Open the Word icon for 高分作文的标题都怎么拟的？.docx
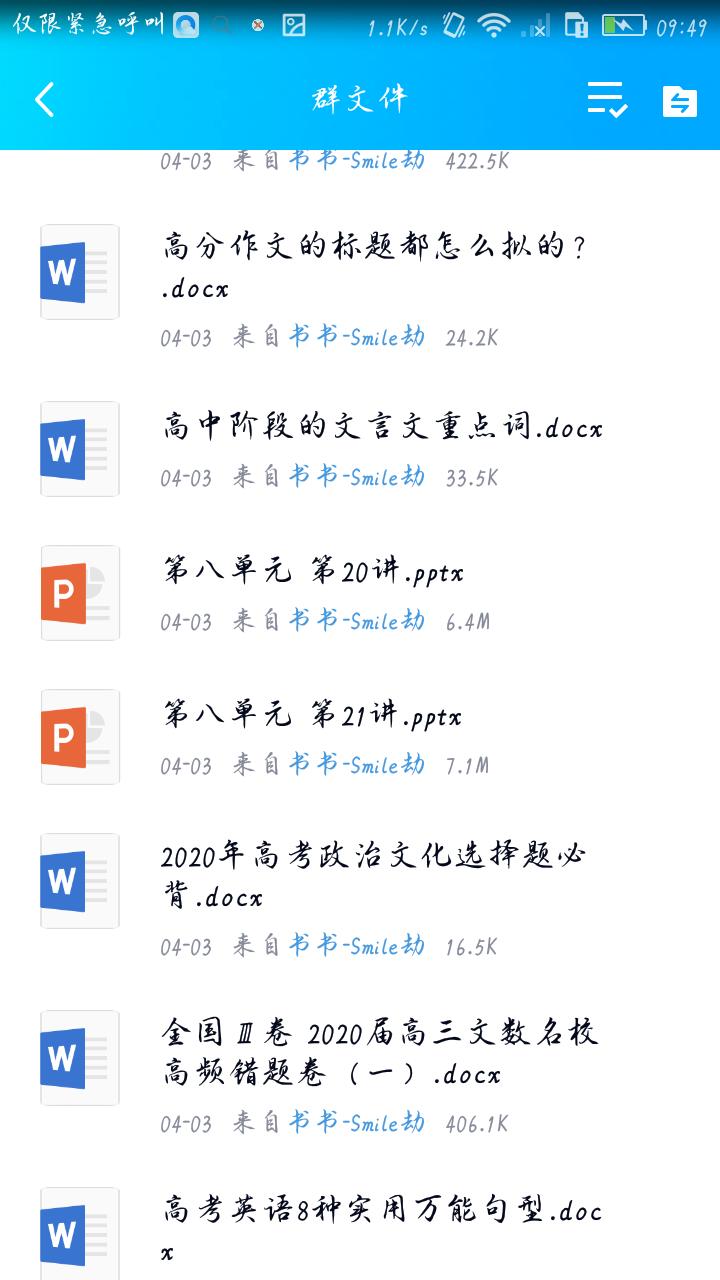Screen dimensions: 720x1280 tap(79, 271)
